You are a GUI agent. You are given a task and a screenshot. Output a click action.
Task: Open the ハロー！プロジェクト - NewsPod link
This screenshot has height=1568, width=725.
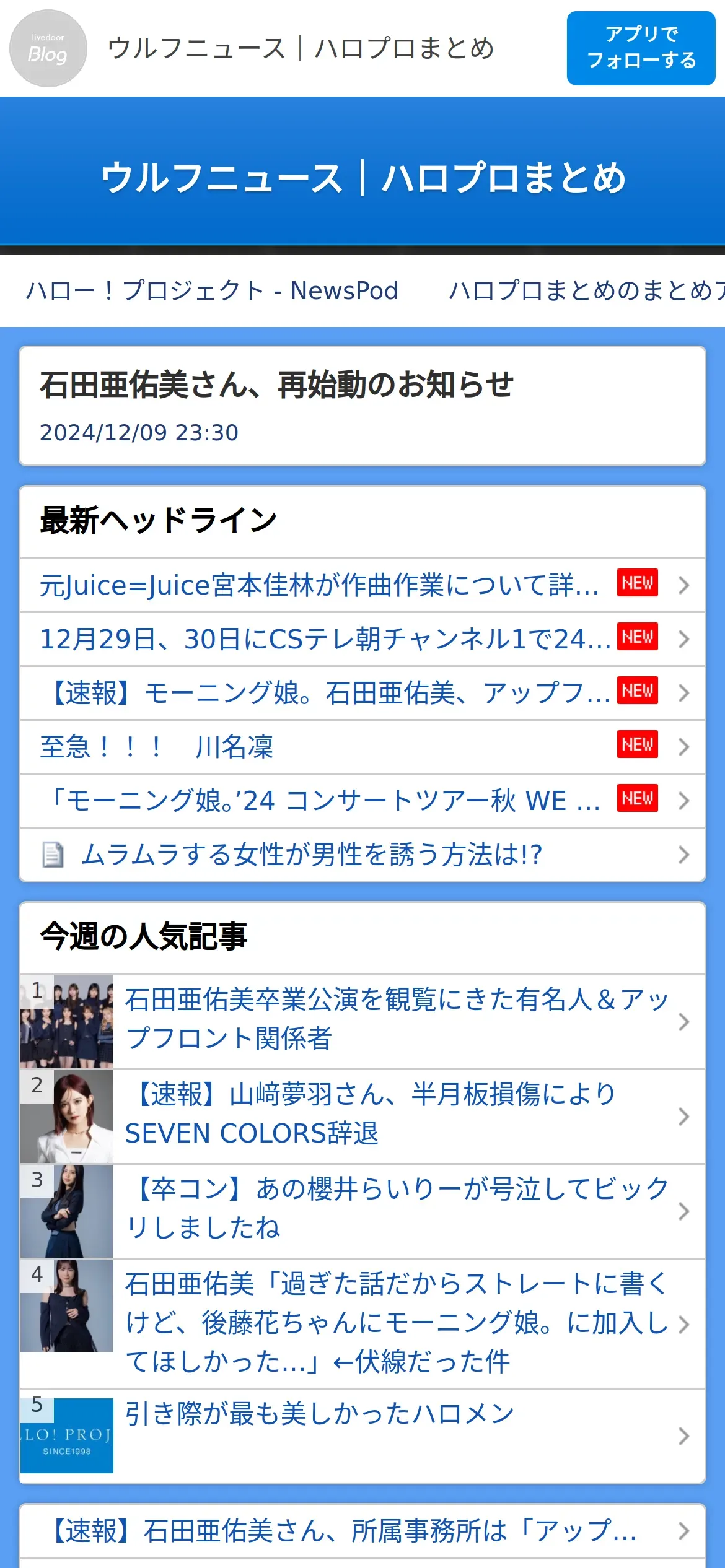(212, 290)
